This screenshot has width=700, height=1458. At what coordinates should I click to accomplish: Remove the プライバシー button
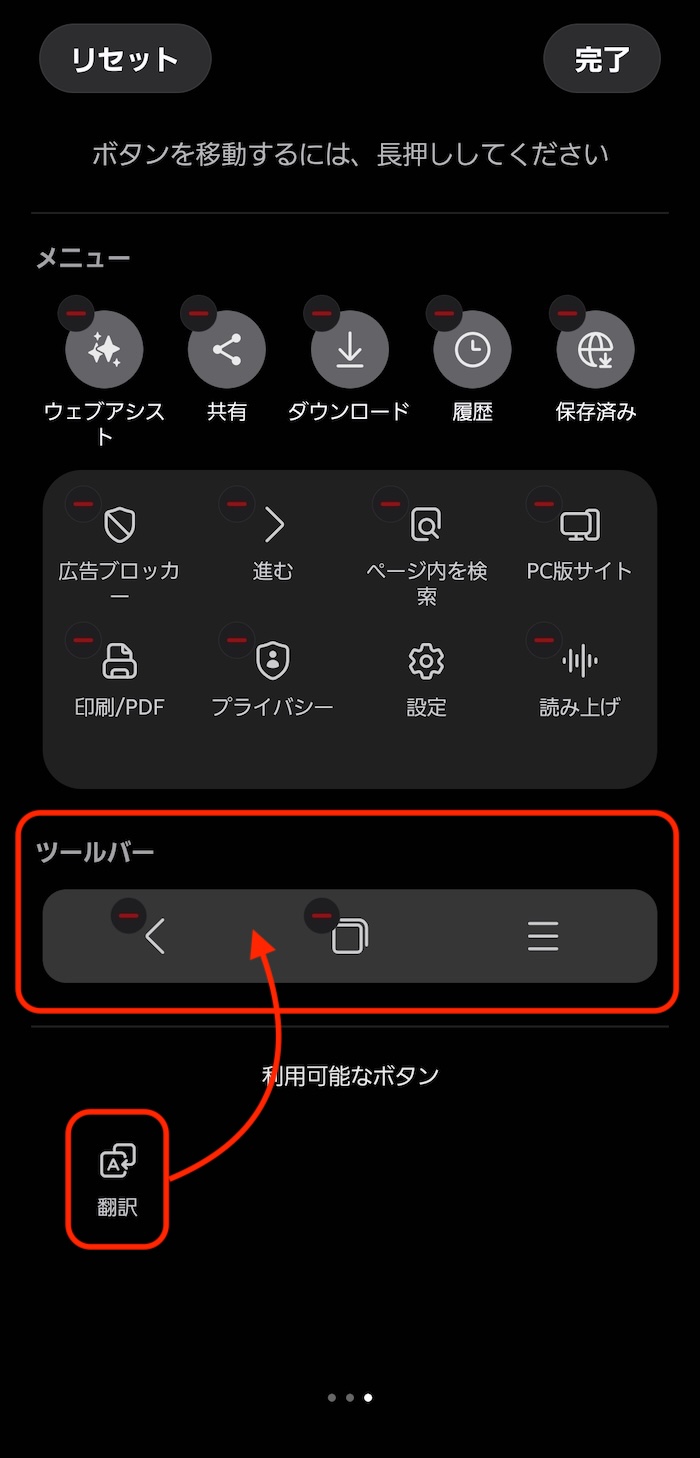(237, 639)
